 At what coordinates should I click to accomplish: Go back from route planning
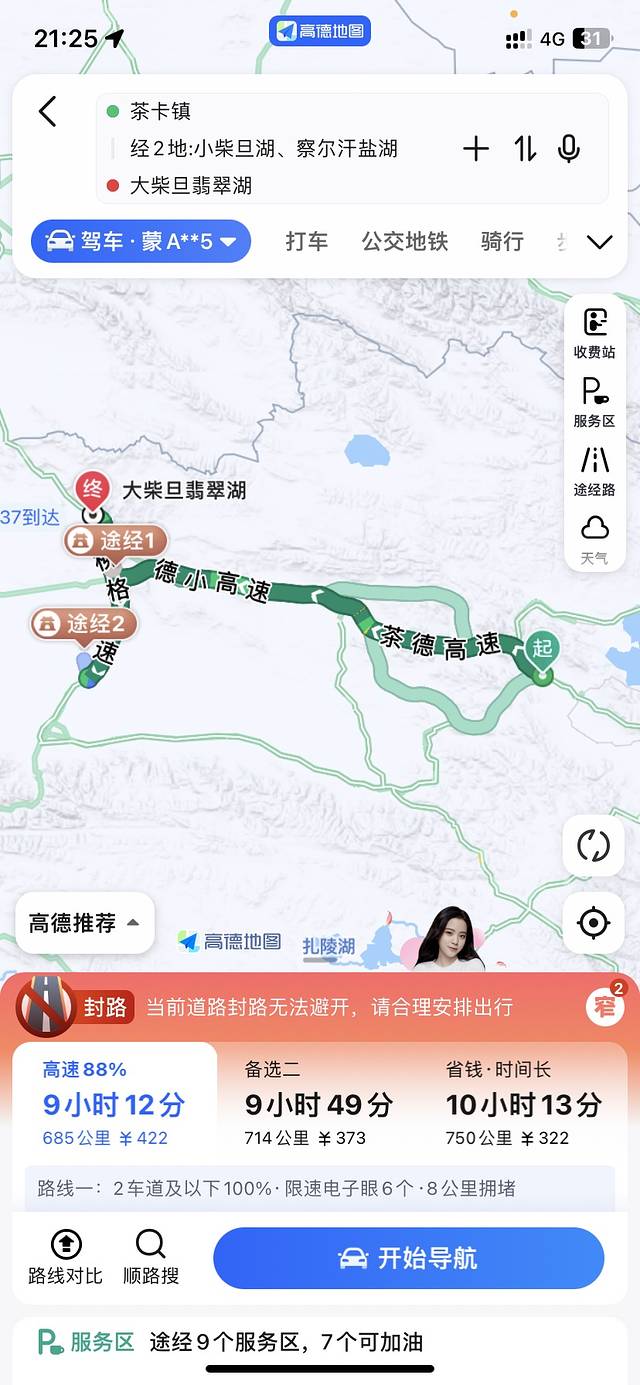pos(47,111)
